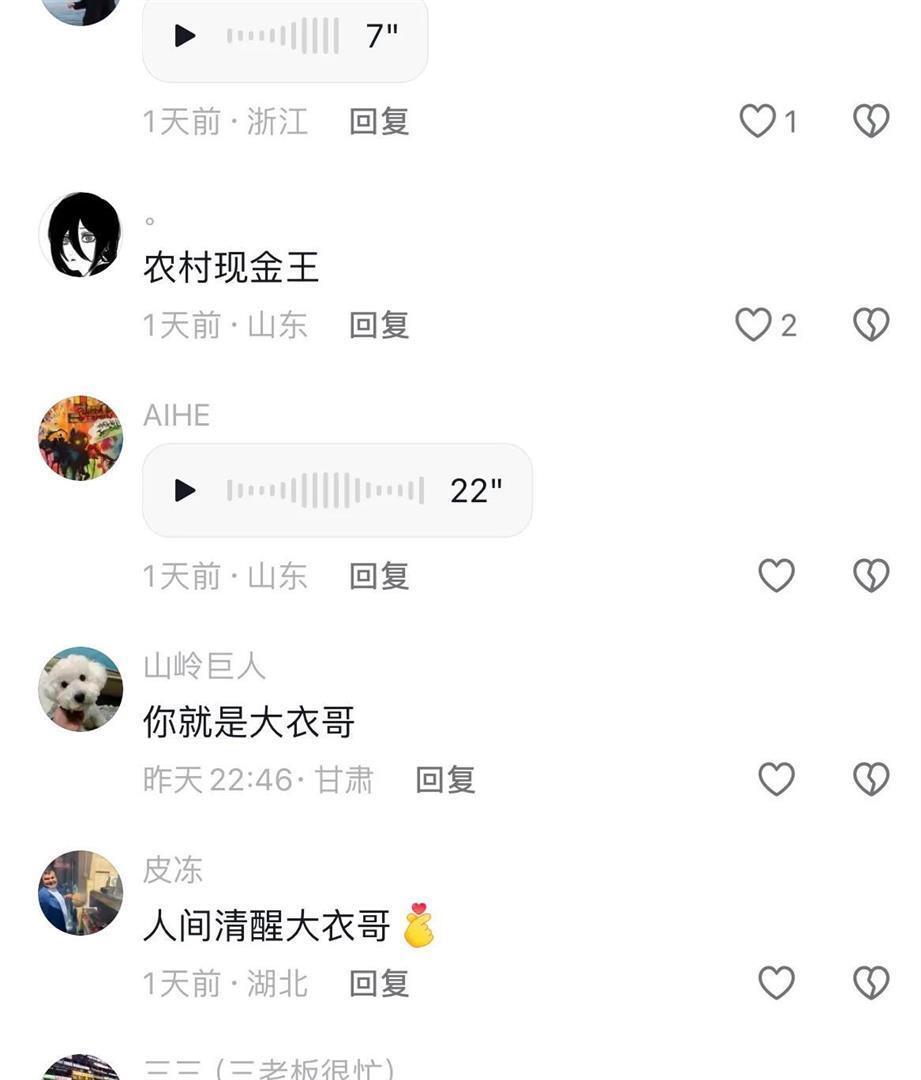Dislike the topmost voice comment
Image resolution: width=921 pixels, height=1080 pixels.
tap(870, 120)
